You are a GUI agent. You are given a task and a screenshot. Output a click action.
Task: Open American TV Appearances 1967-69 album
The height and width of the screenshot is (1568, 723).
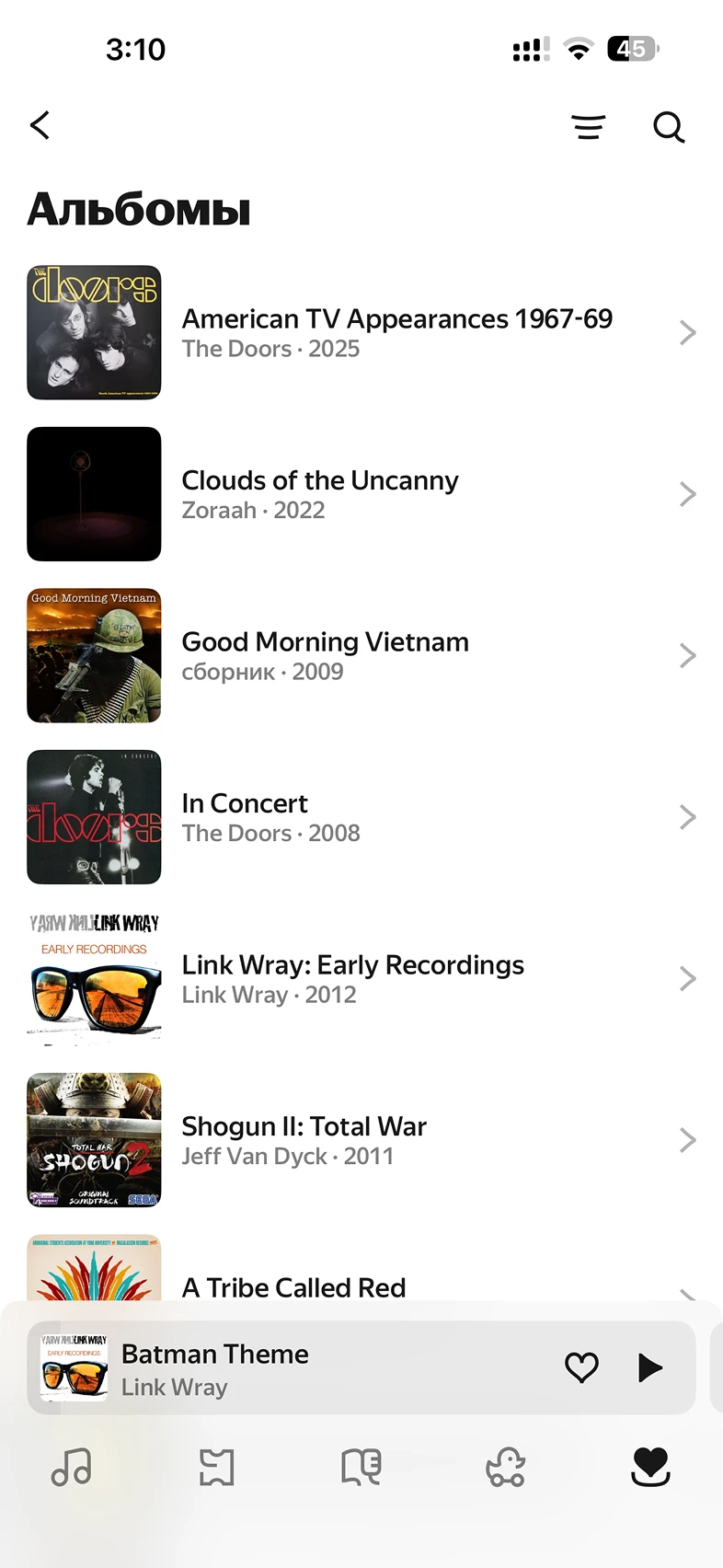396,333
